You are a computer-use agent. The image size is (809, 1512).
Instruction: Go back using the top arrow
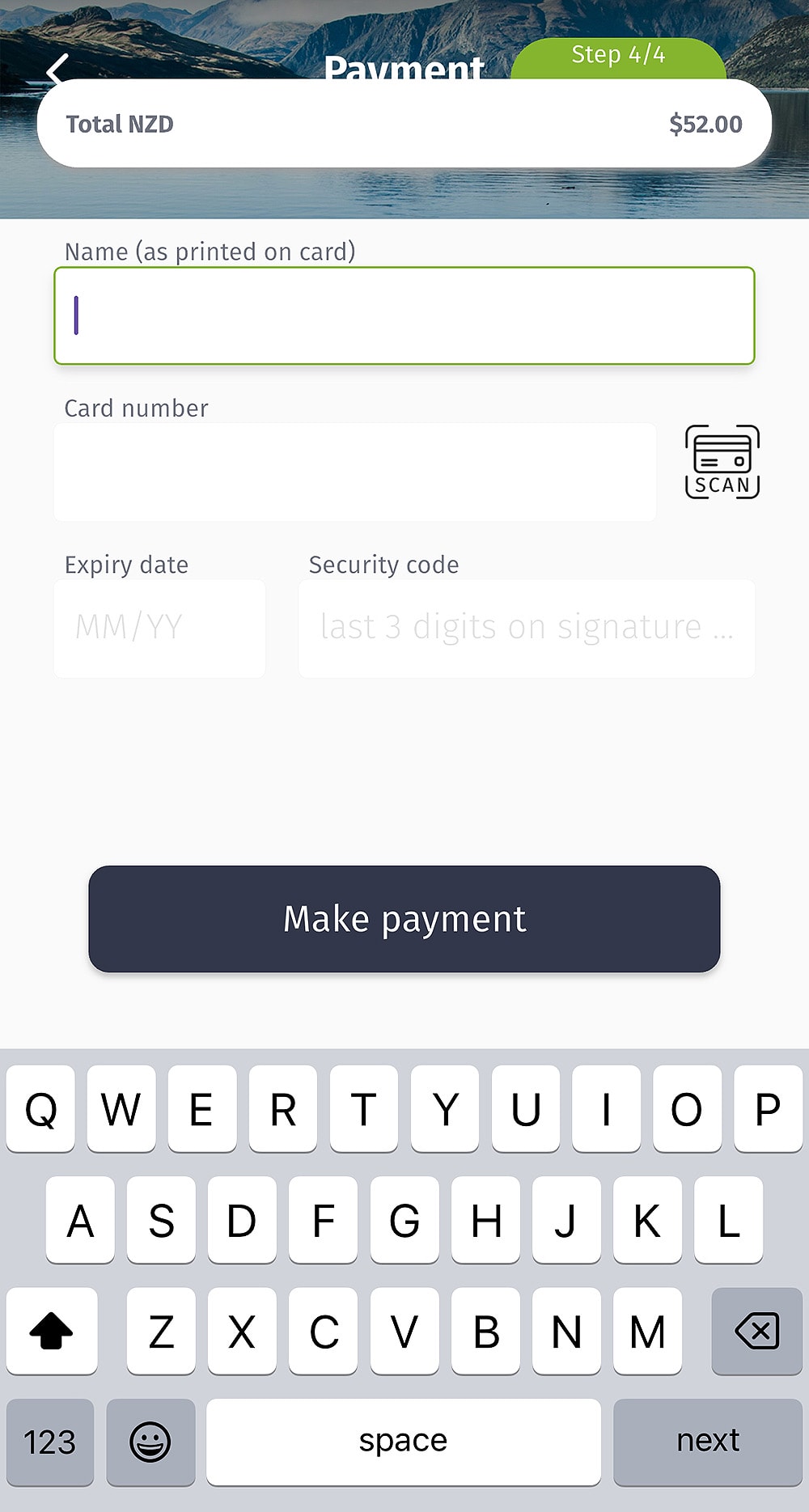(x=57, y=69)
